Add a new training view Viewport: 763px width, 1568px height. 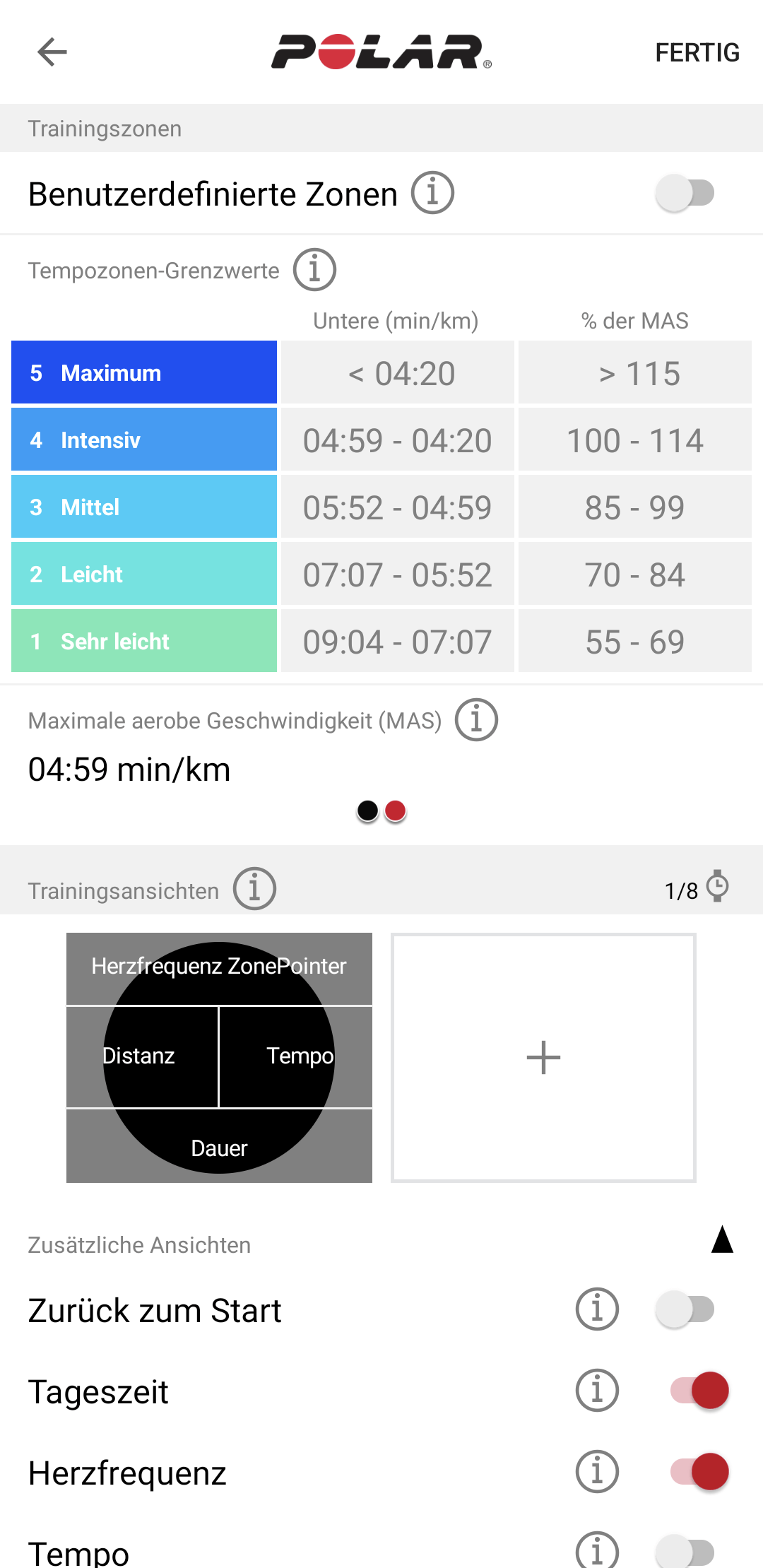coord(543,1057)
